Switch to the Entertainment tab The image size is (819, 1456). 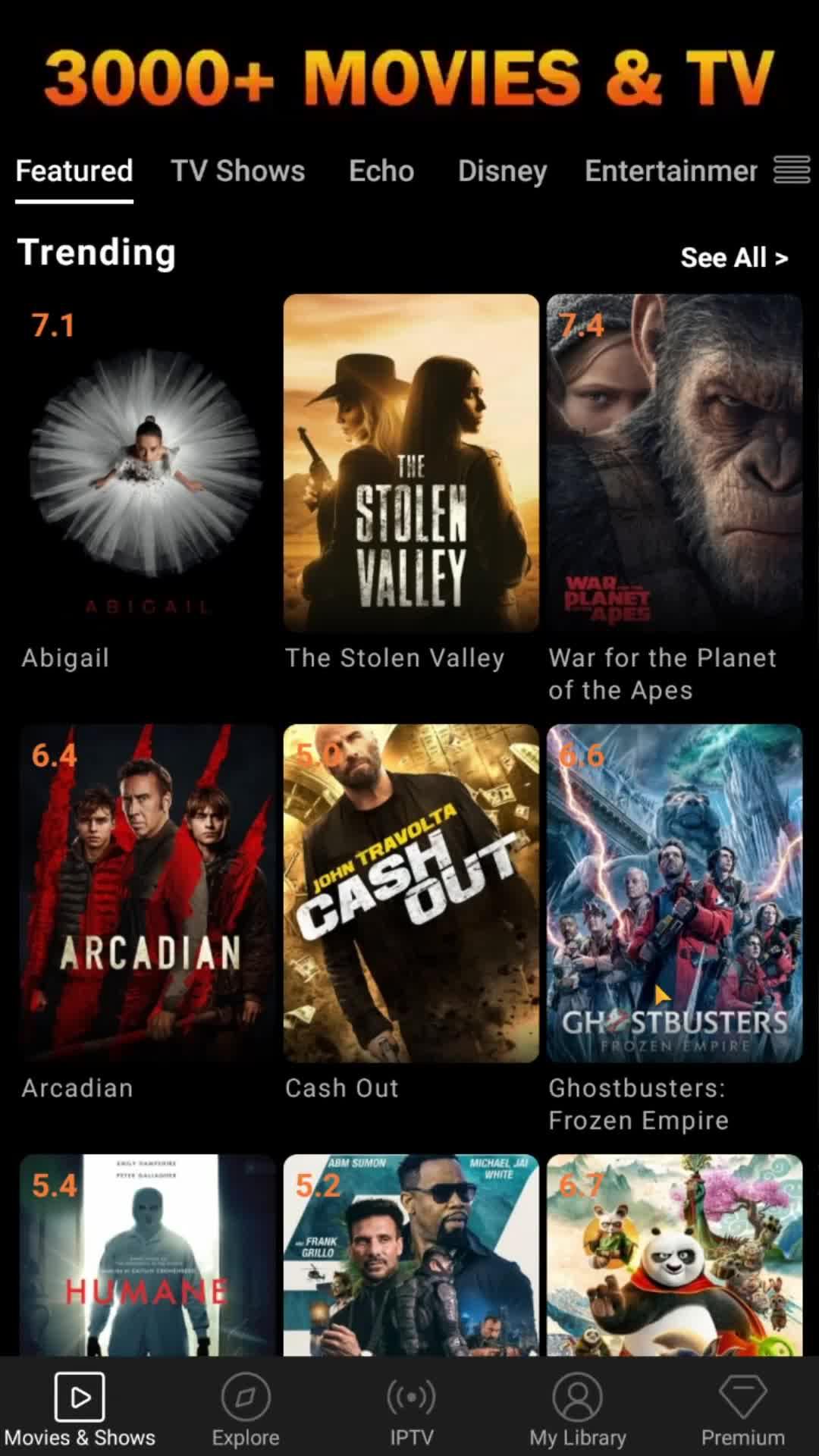point(670,171)
